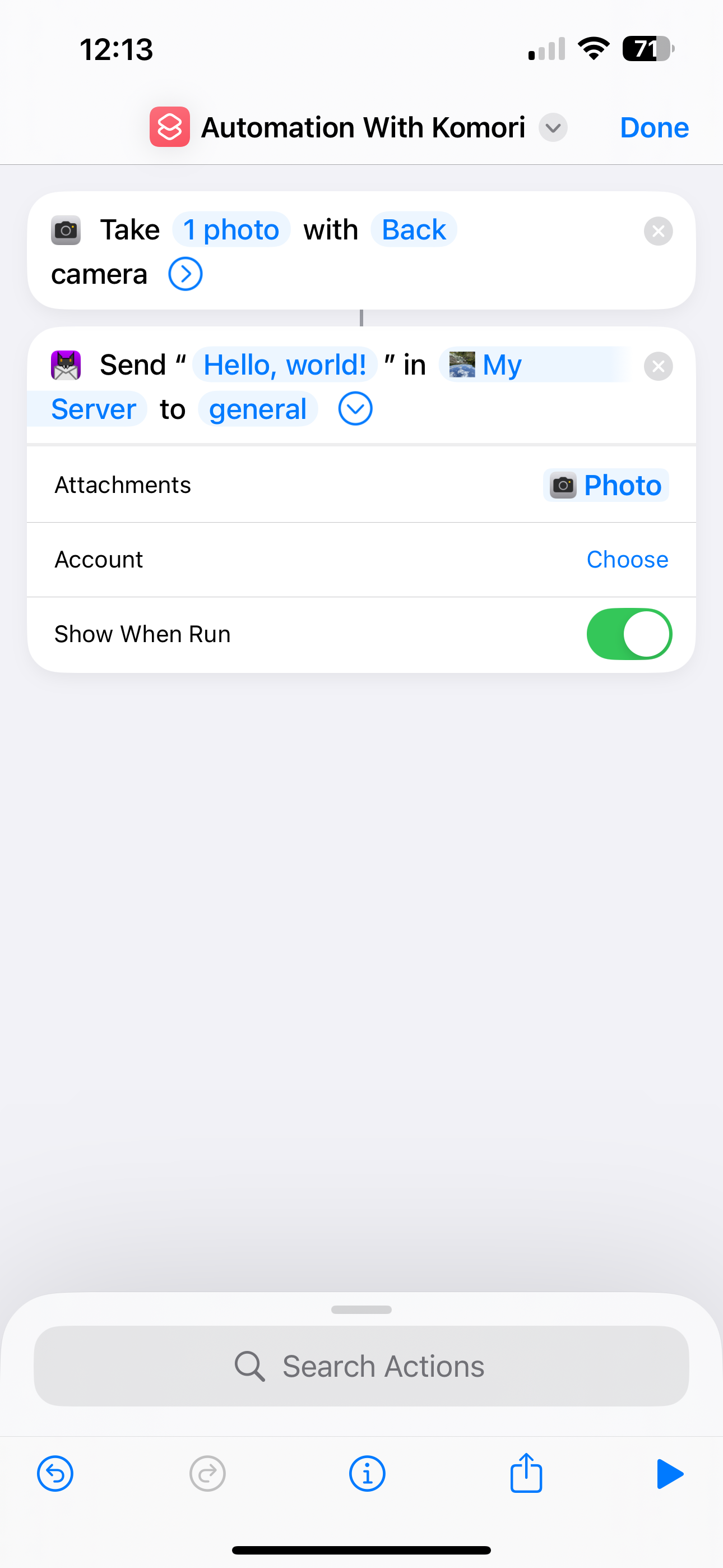Screen dimensions: 723x1568
Task: Change the '1 photo' parameter
Action: (231, 230)
